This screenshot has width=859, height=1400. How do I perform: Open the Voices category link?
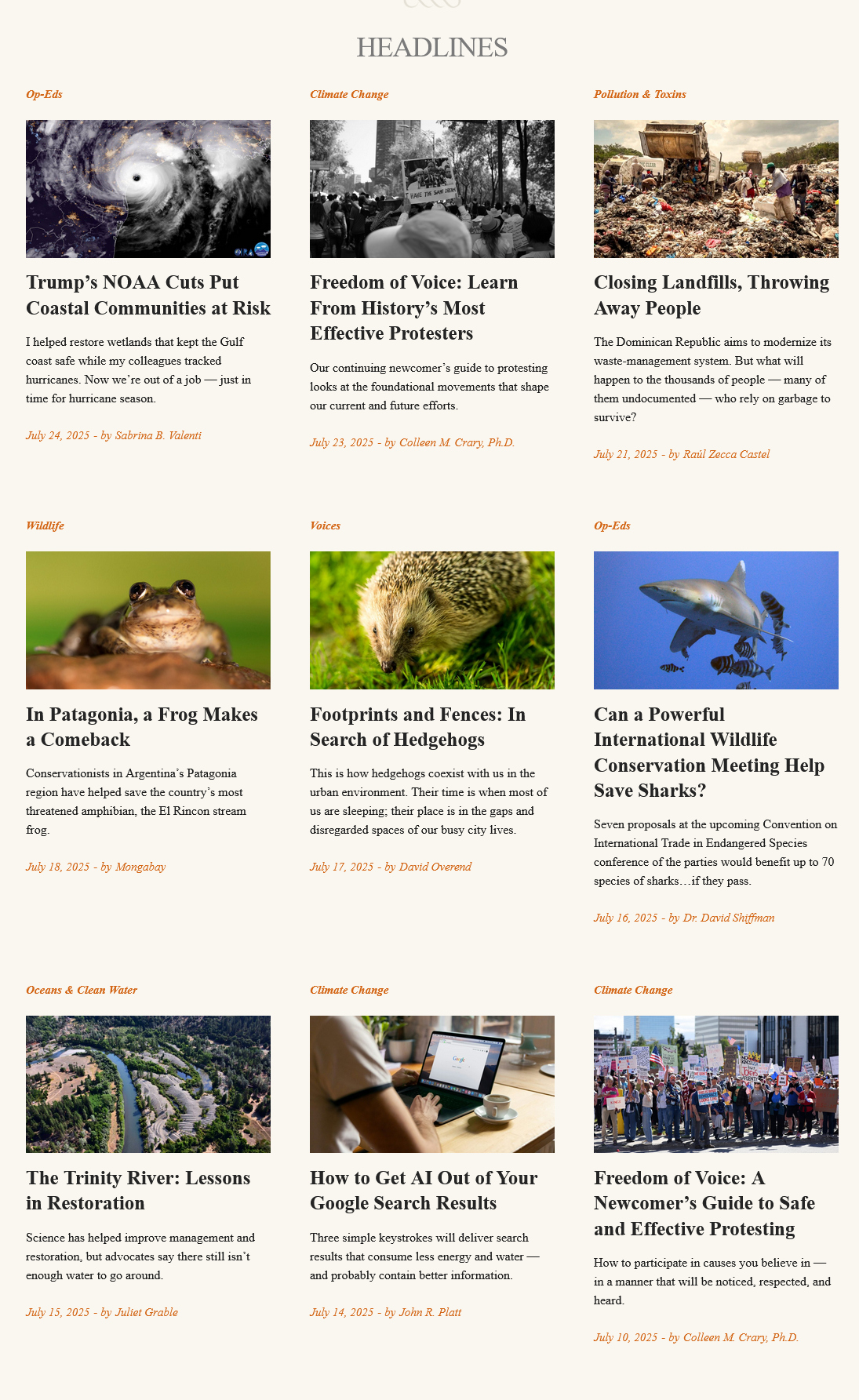[325, 525]
